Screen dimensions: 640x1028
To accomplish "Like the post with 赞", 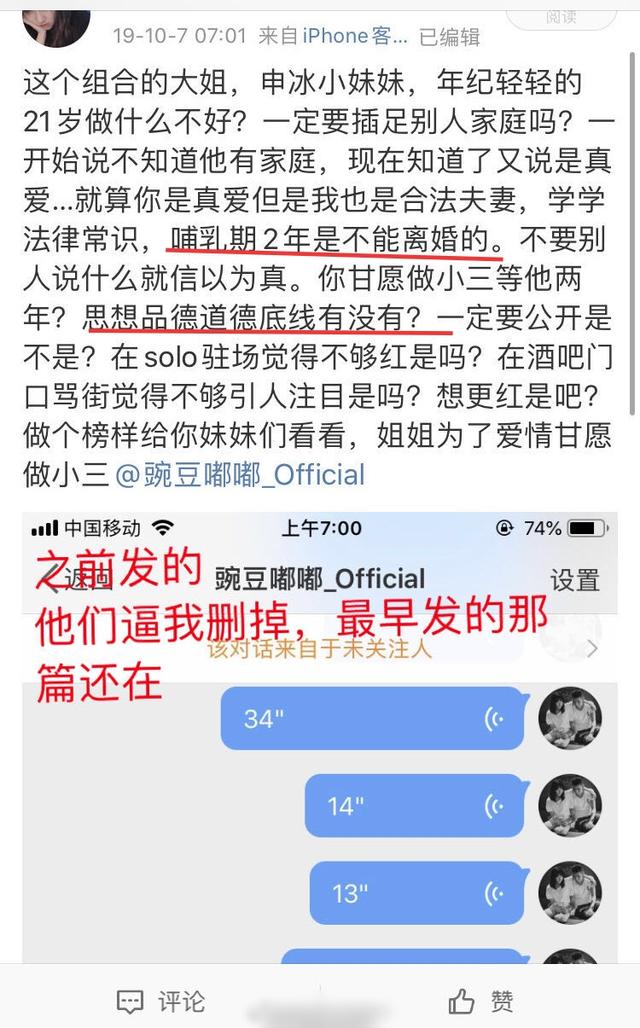I will pyautogui.click(x=481, y=1000).
